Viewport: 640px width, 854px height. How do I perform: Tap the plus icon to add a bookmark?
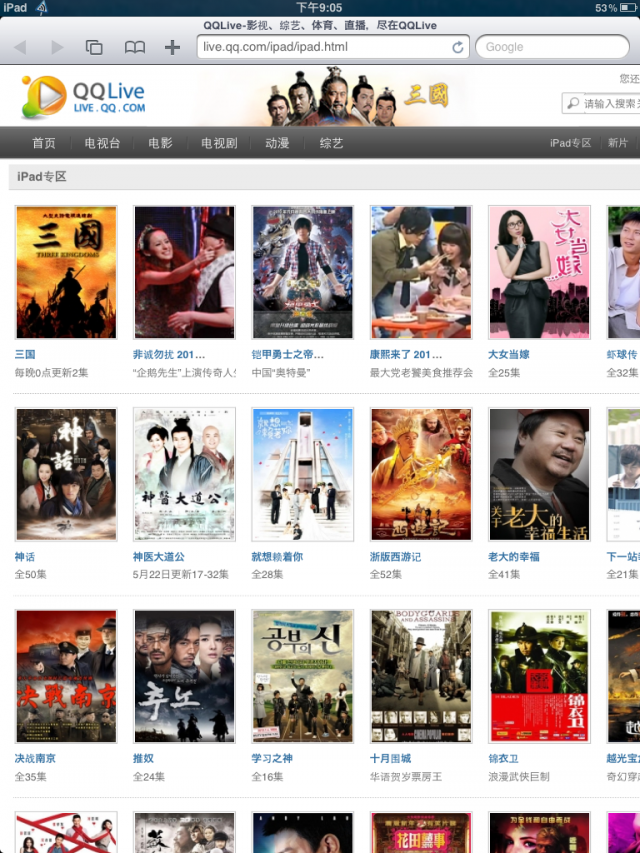tap(172, 47)
